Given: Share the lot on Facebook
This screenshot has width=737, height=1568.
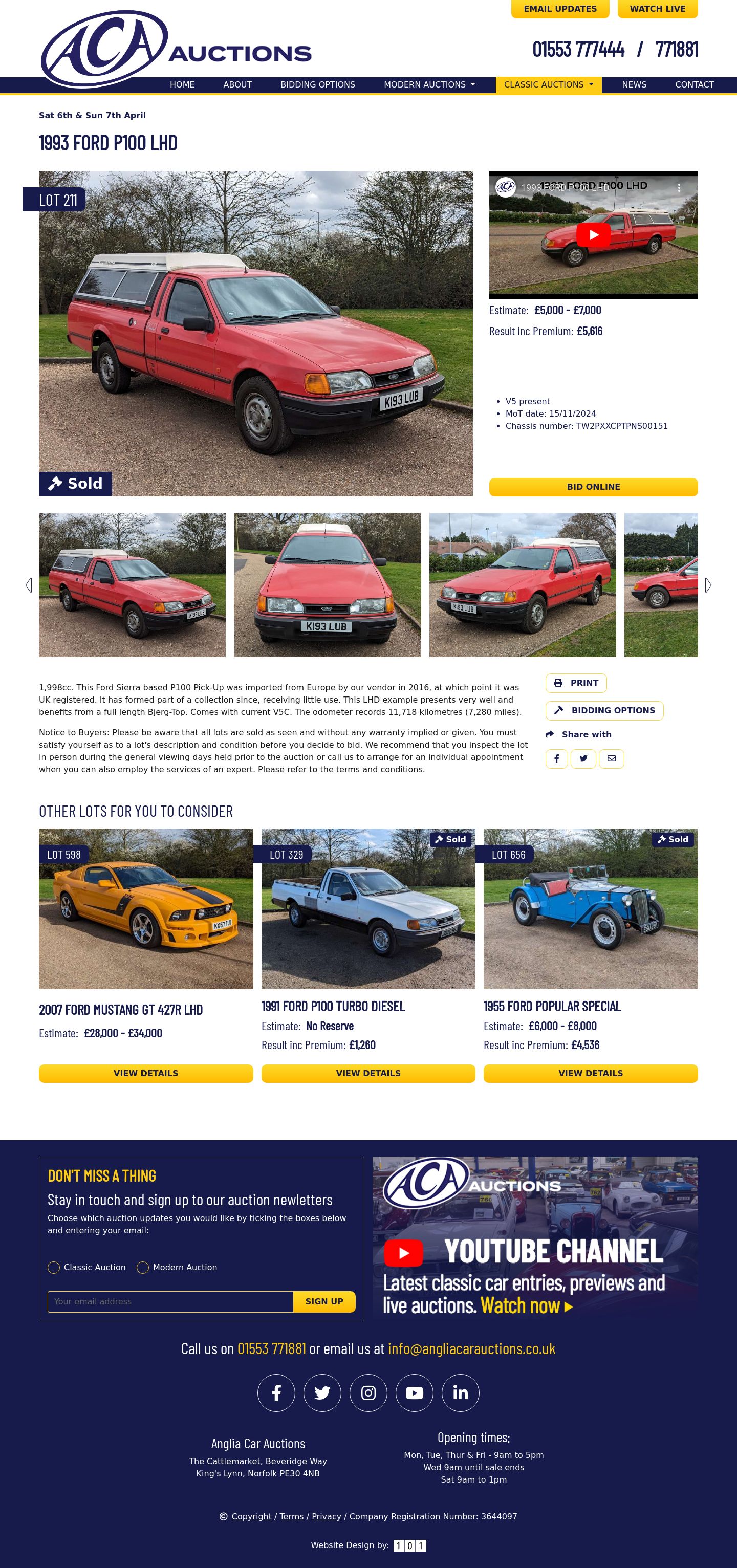Looking at the screenshot, I should pyautogui.click(x=556, y=758).
